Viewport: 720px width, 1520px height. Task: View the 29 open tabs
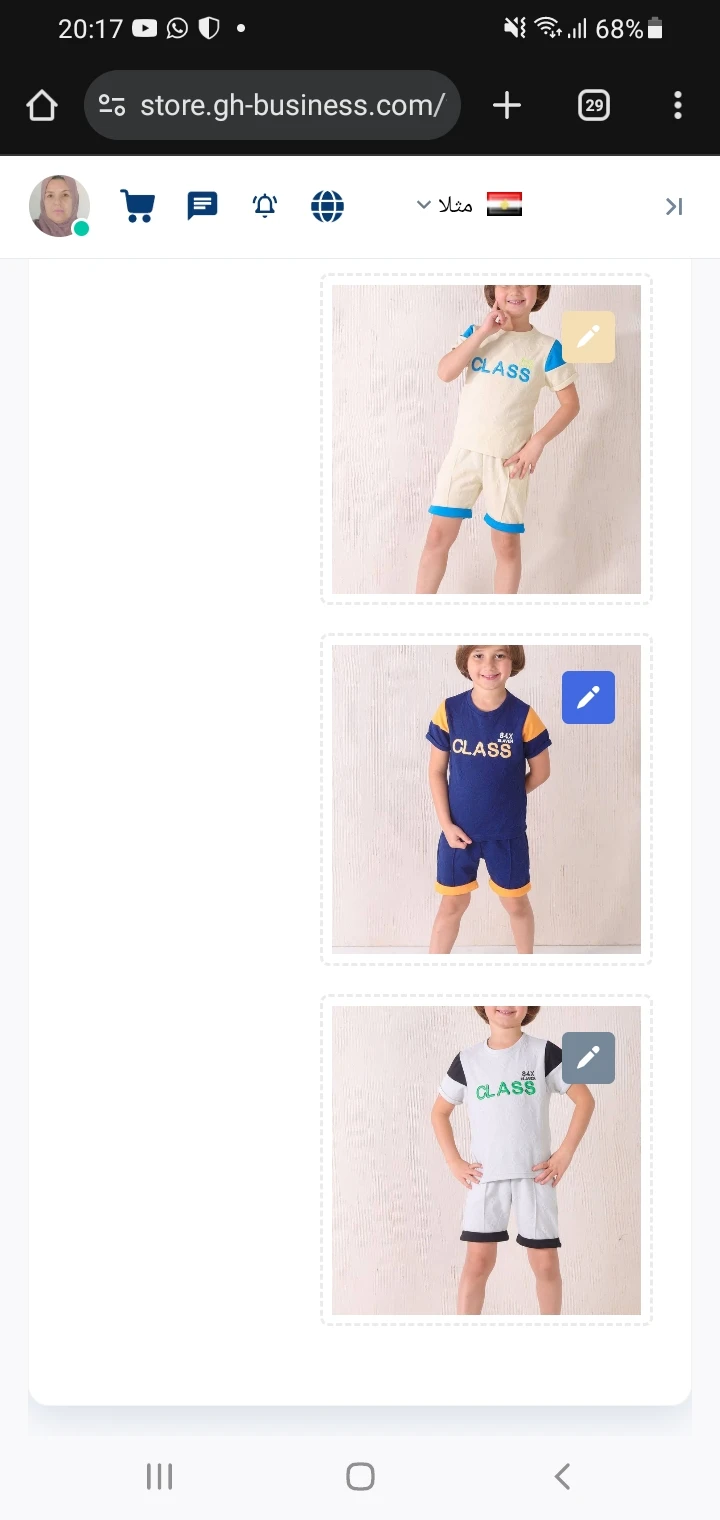594,105
